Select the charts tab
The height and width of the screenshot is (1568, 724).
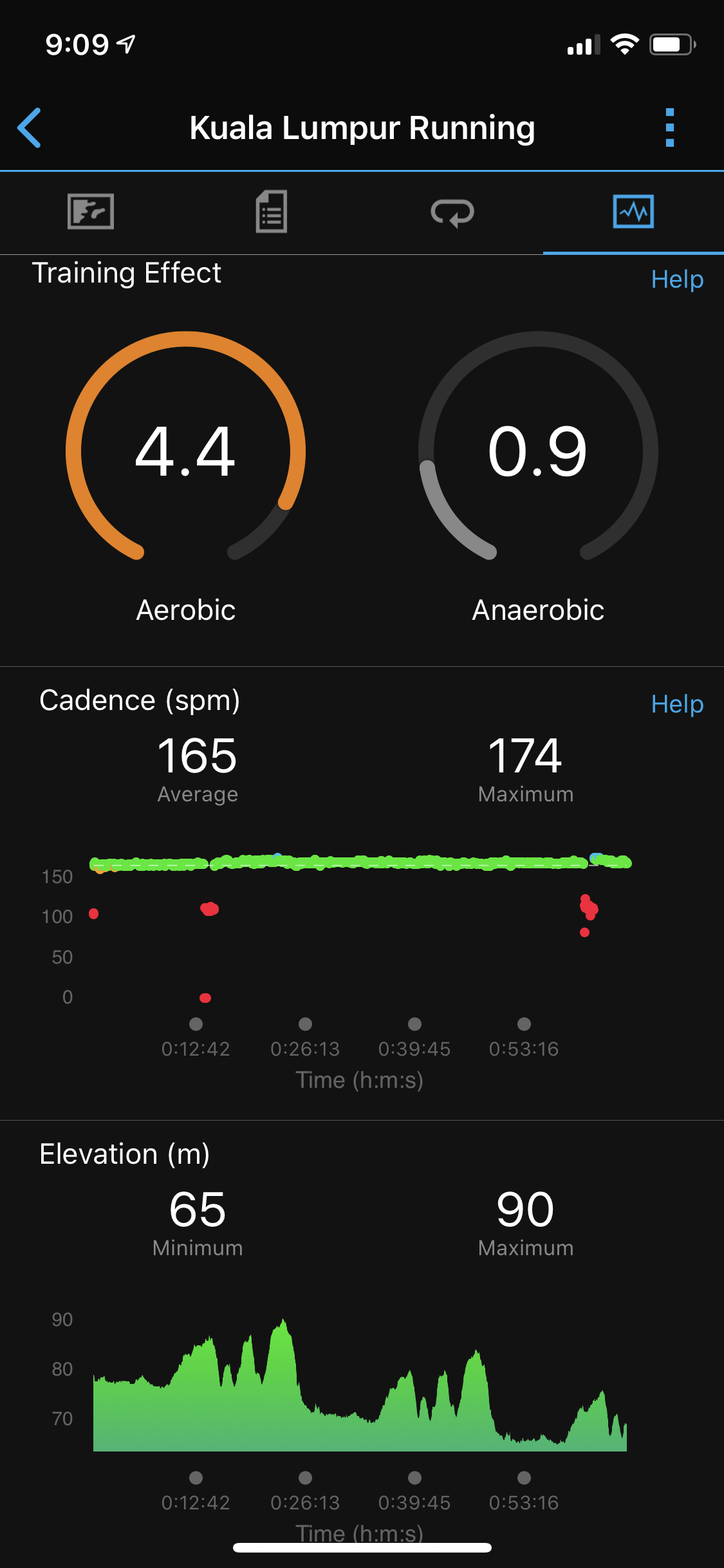(633, 212)
